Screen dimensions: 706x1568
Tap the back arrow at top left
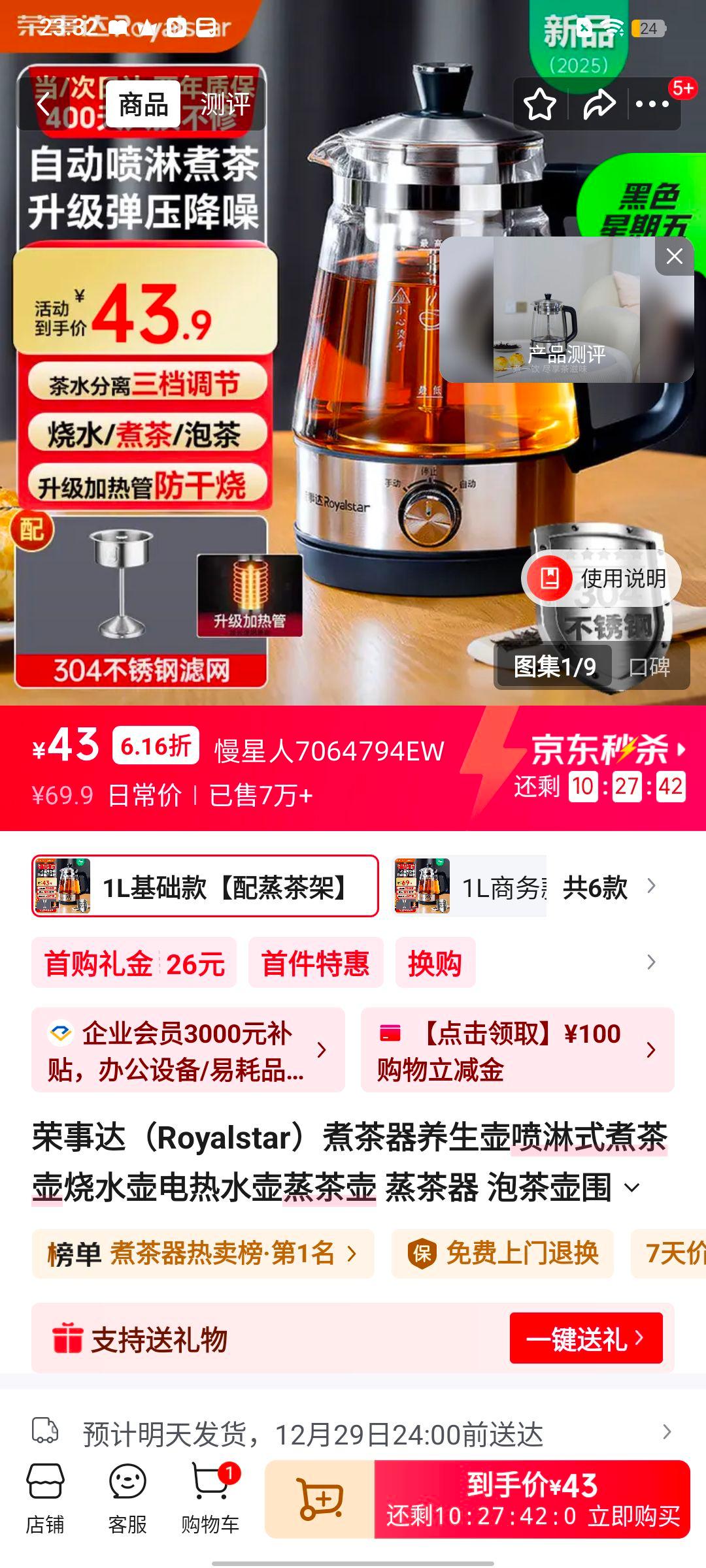[43, 105]
